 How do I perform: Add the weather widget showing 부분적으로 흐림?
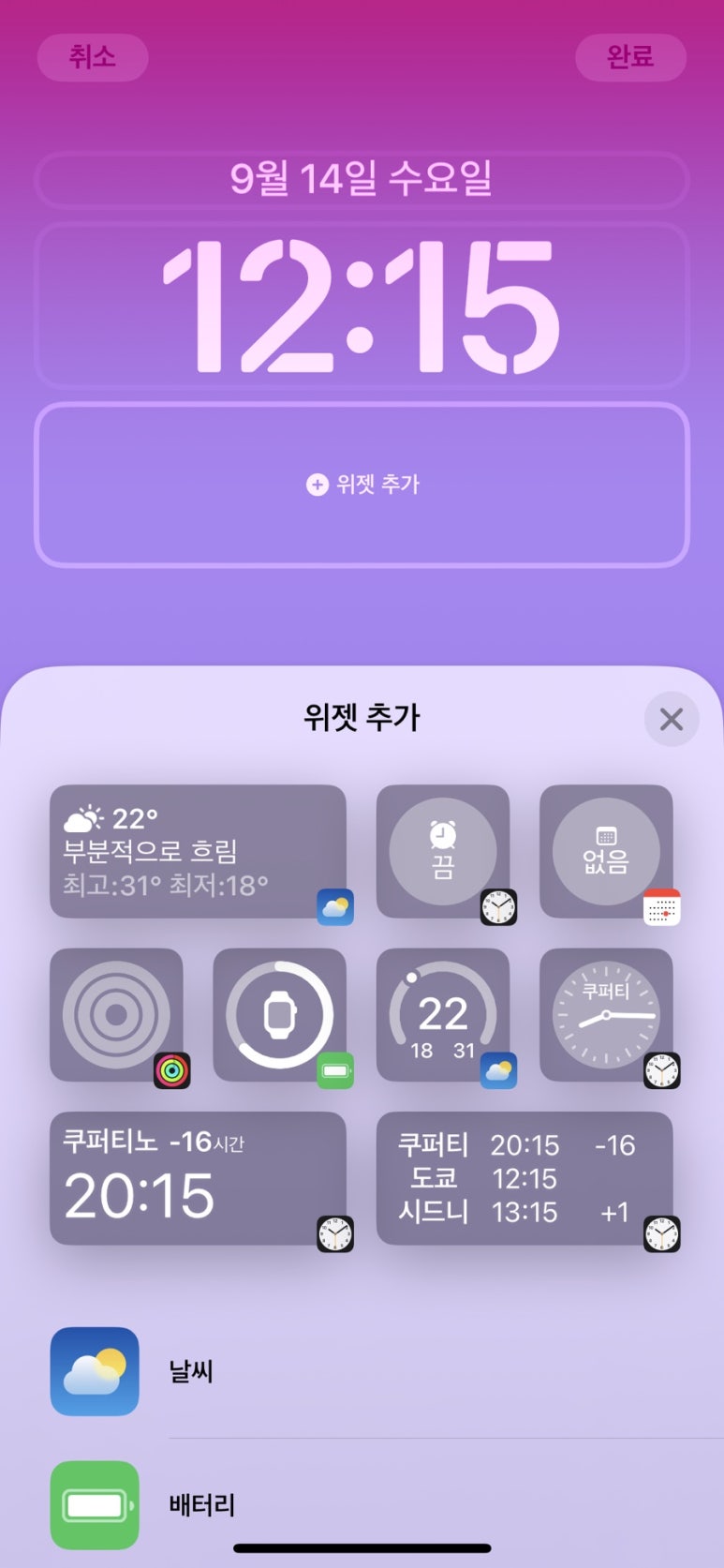[198, 851]
